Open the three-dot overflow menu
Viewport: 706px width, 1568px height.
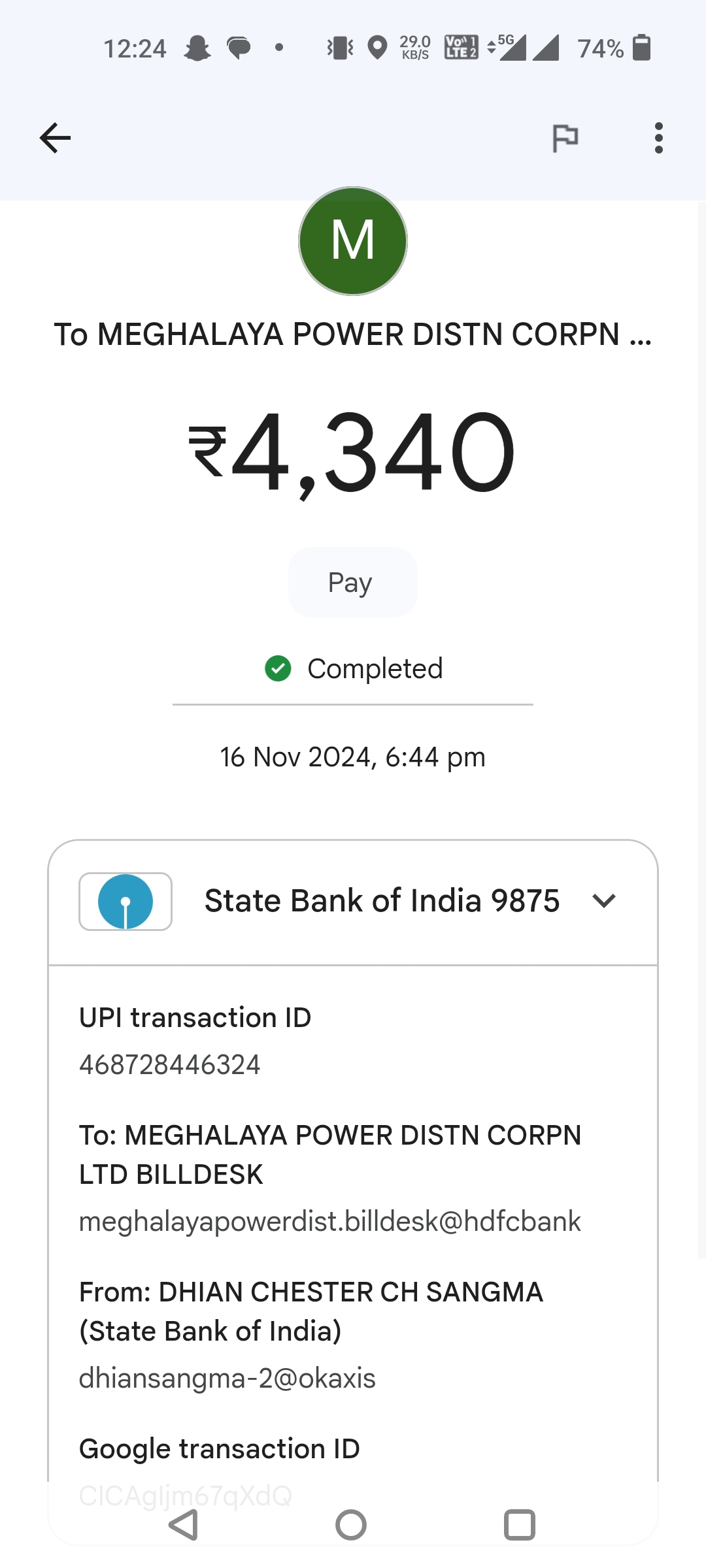coord(659,138)
